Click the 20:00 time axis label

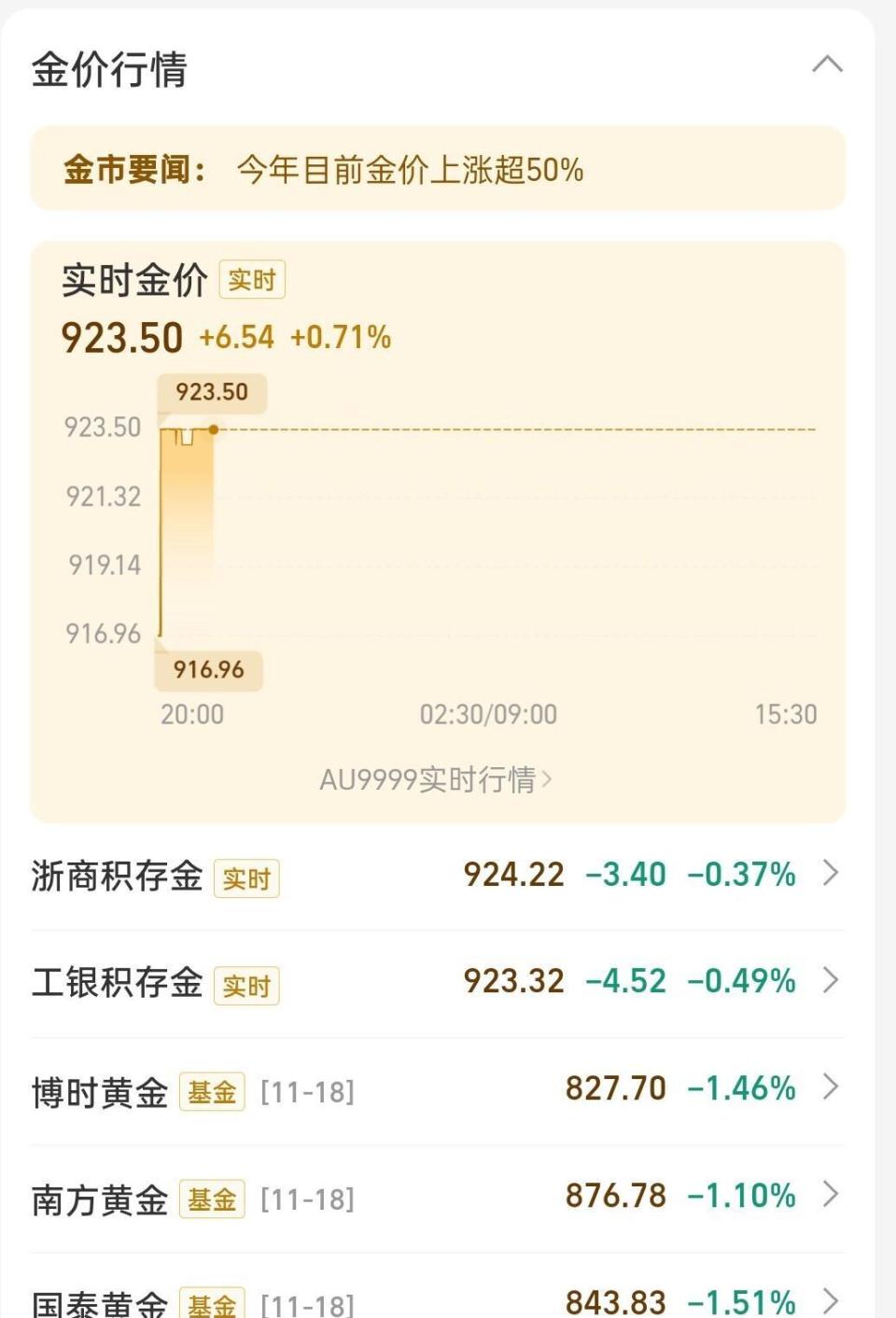click(x=192, y=715)
